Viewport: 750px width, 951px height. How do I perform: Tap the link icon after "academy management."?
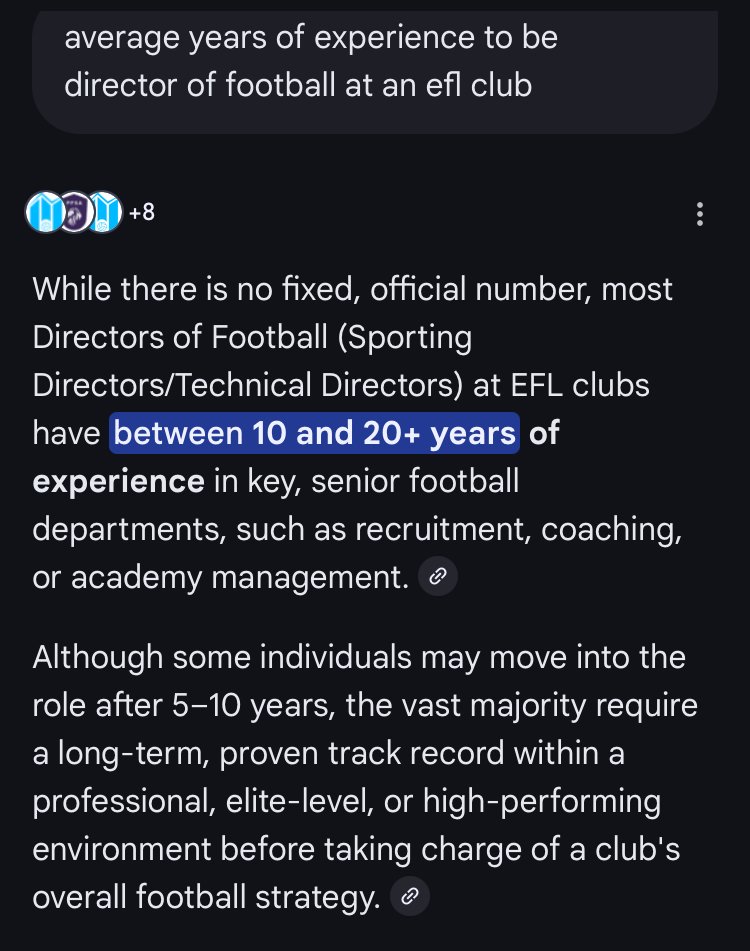click(438, 577)
